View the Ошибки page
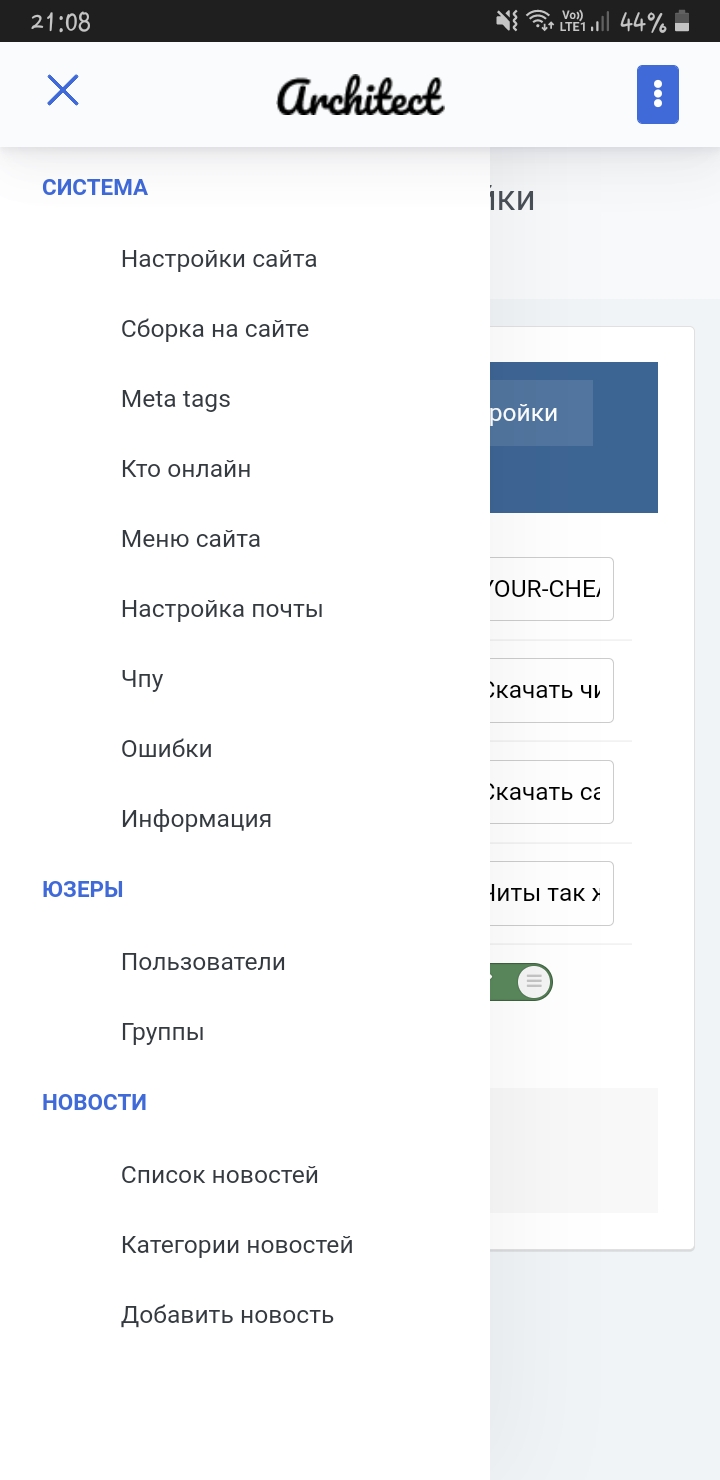The height and width of the screenshot is (1480, 720). click(x=167, y=749)
